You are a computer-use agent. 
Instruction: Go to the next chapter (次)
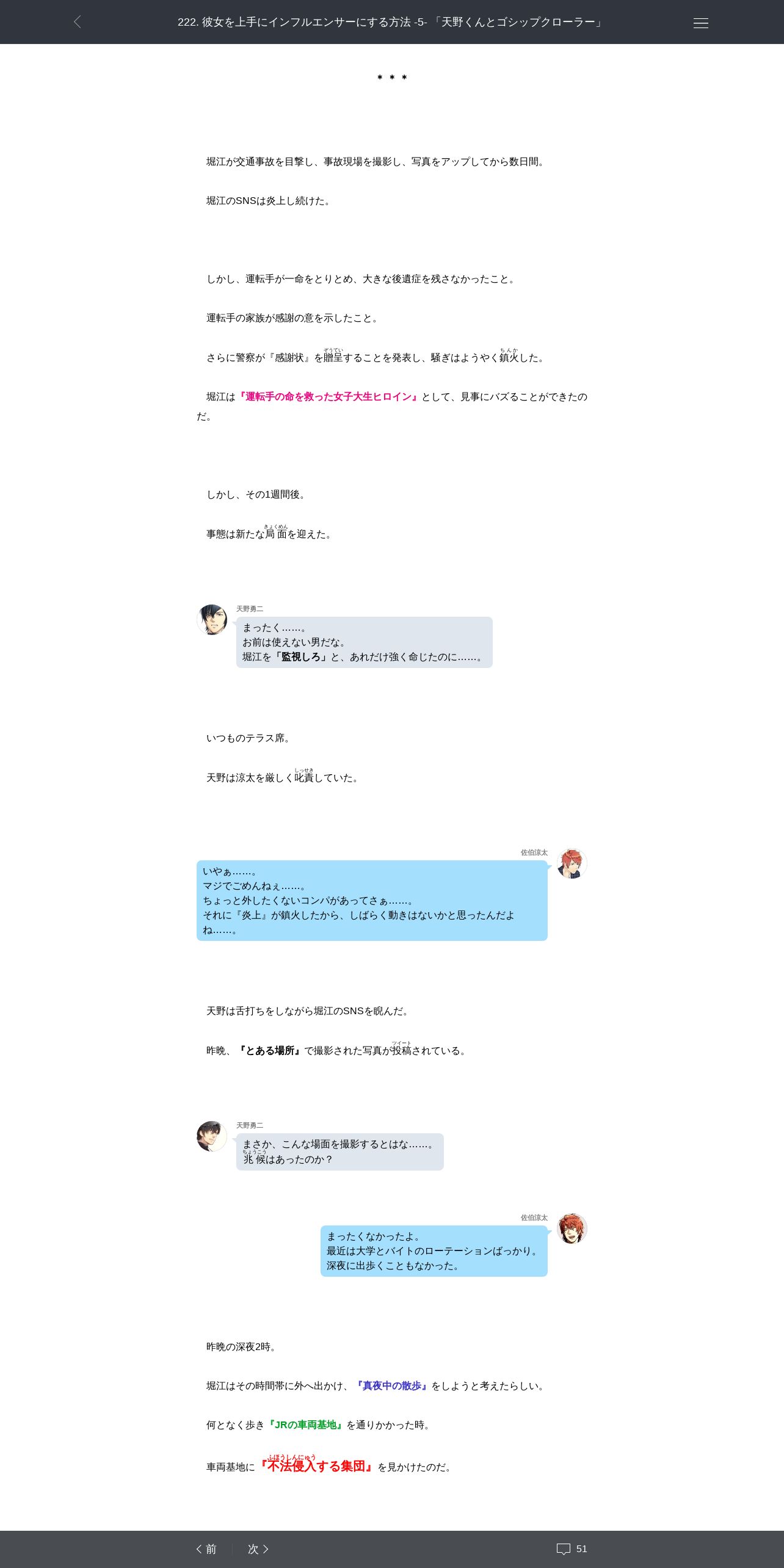pos(258,1549)
